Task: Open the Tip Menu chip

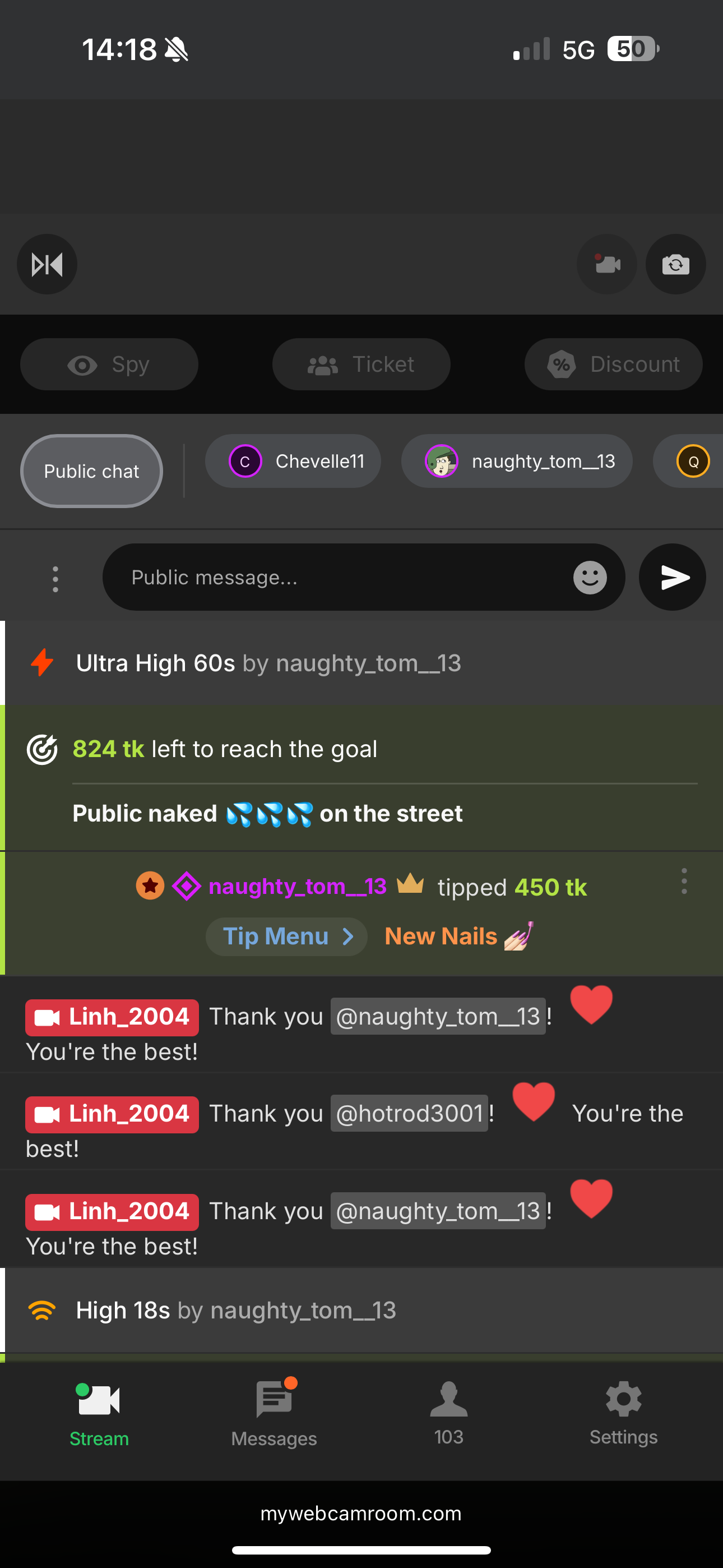Action: pyautogui.click(x=286, y=936)
